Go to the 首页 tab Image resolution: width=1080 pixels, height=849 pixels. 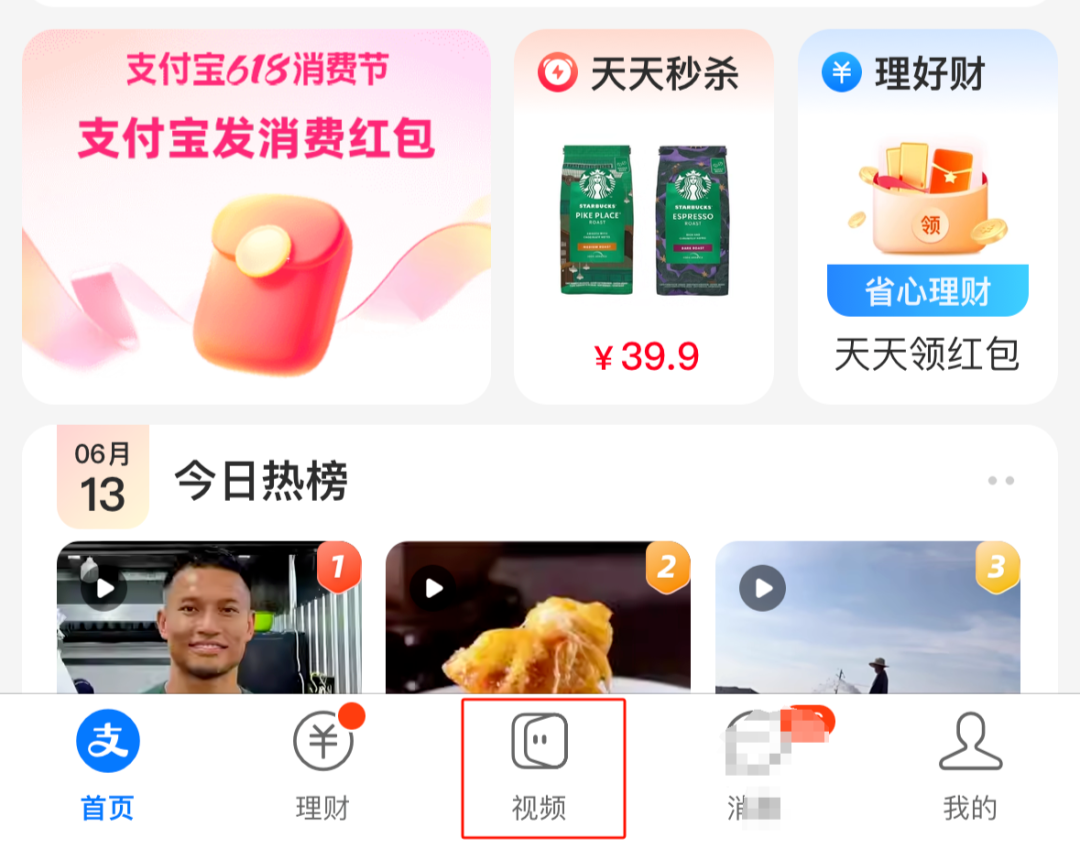(108, 766)
